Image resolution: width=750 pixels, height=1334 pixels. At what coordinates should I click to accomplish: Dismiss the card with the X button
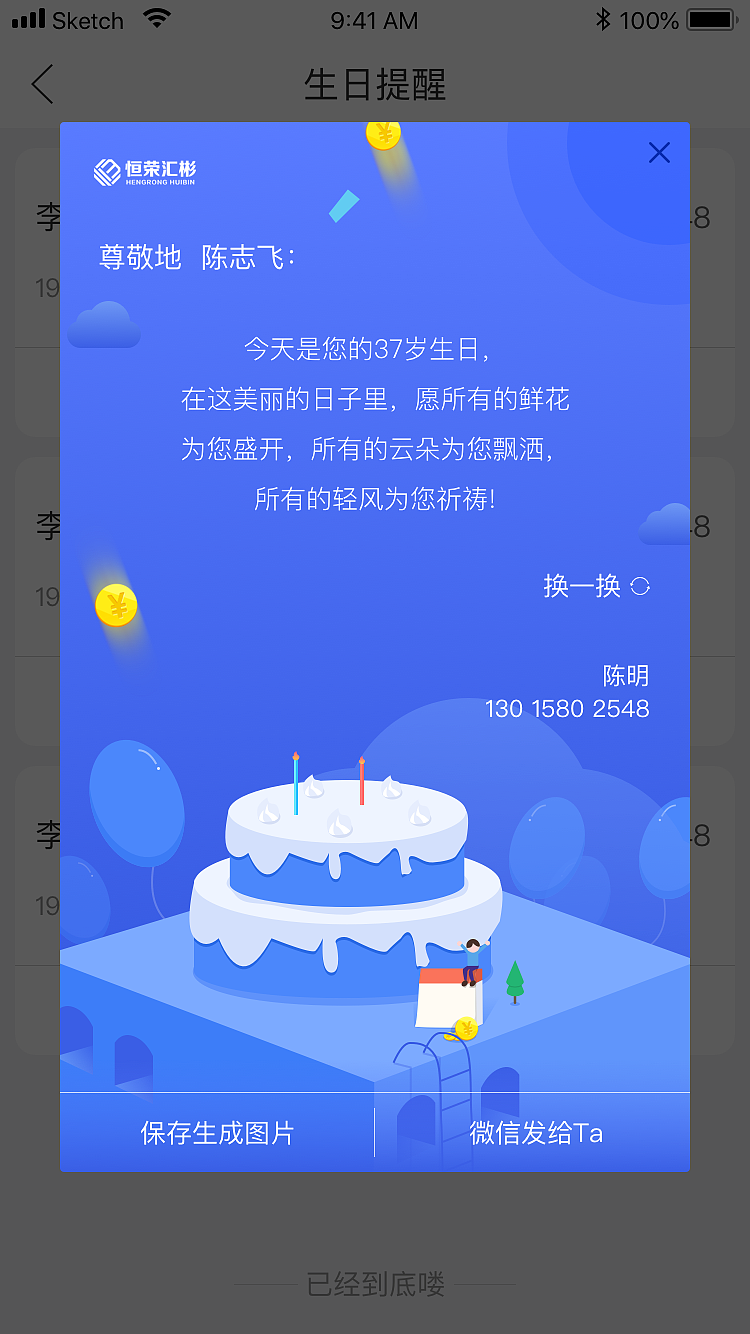[659, 152]
